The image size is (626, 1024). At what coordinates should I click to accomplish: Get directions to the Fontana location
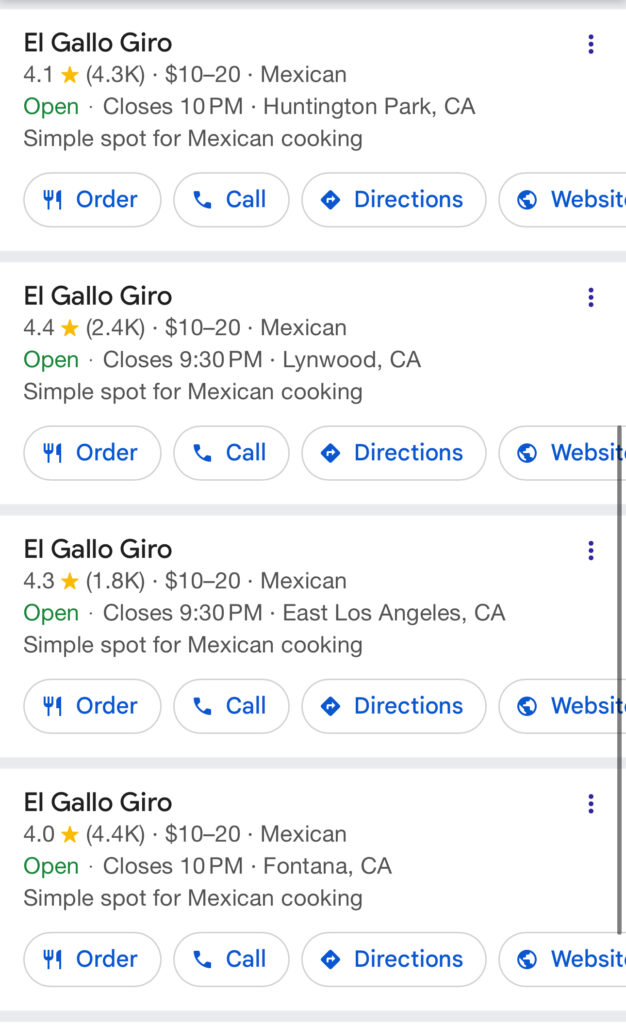(394, 959)
